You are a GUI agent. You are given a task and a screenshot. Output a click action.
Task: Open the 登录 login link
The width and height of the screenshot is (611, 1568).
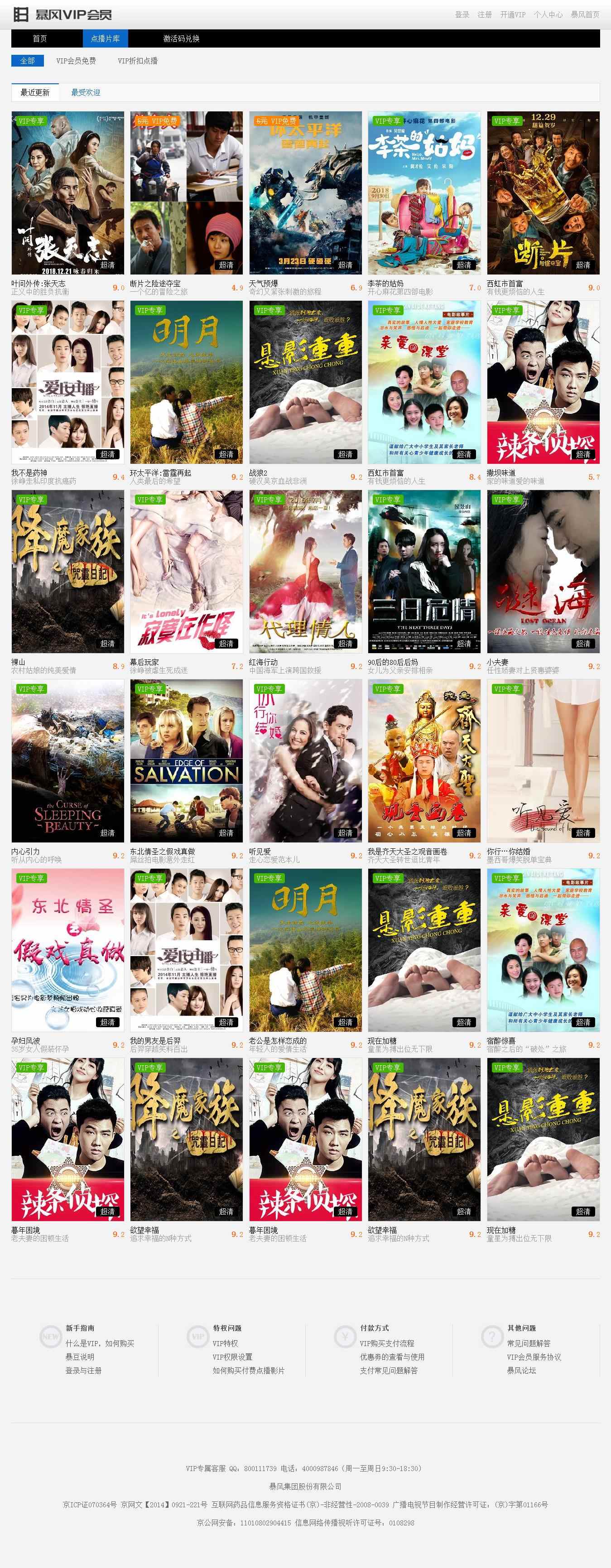point(462,14)
